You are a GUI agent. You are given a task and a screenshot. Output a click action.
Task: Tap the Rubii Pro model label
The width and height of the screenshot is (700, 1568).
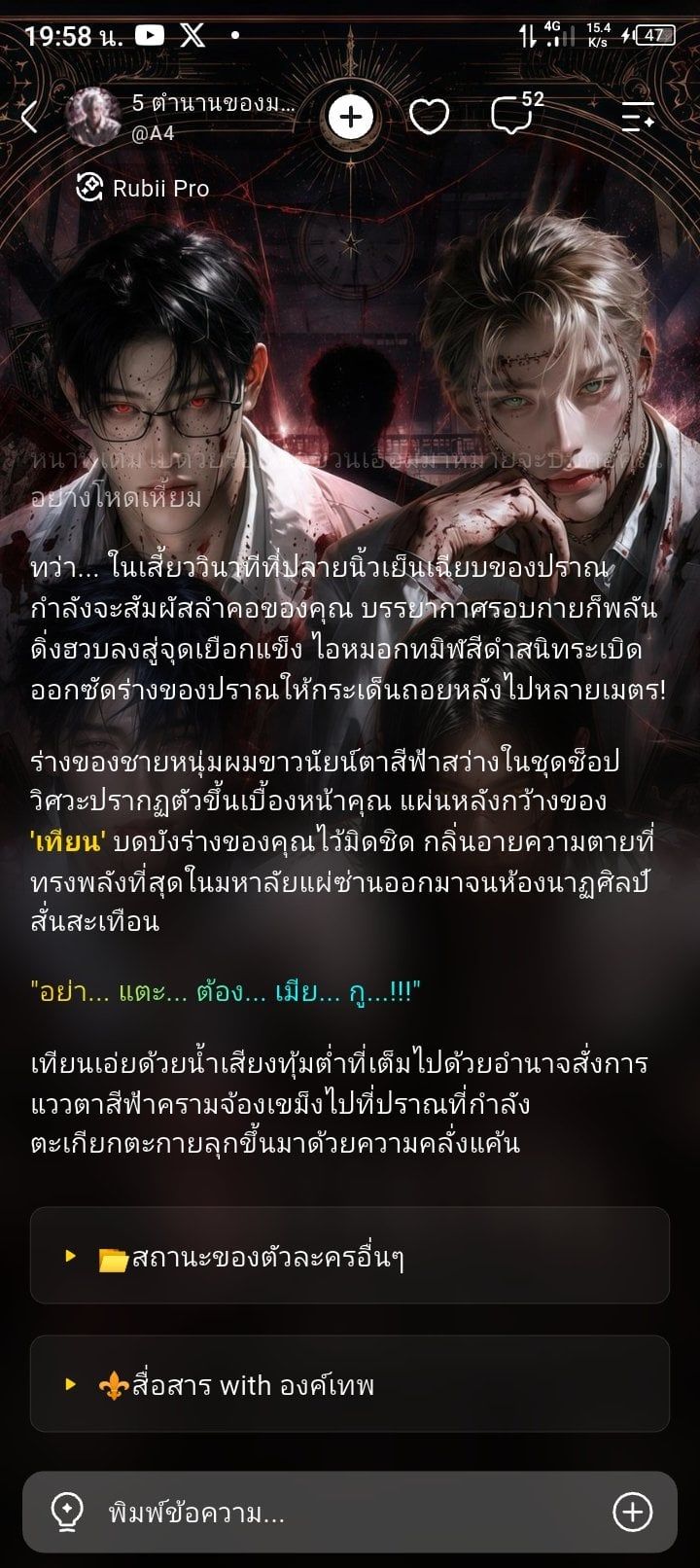click(x=143, y=188)
